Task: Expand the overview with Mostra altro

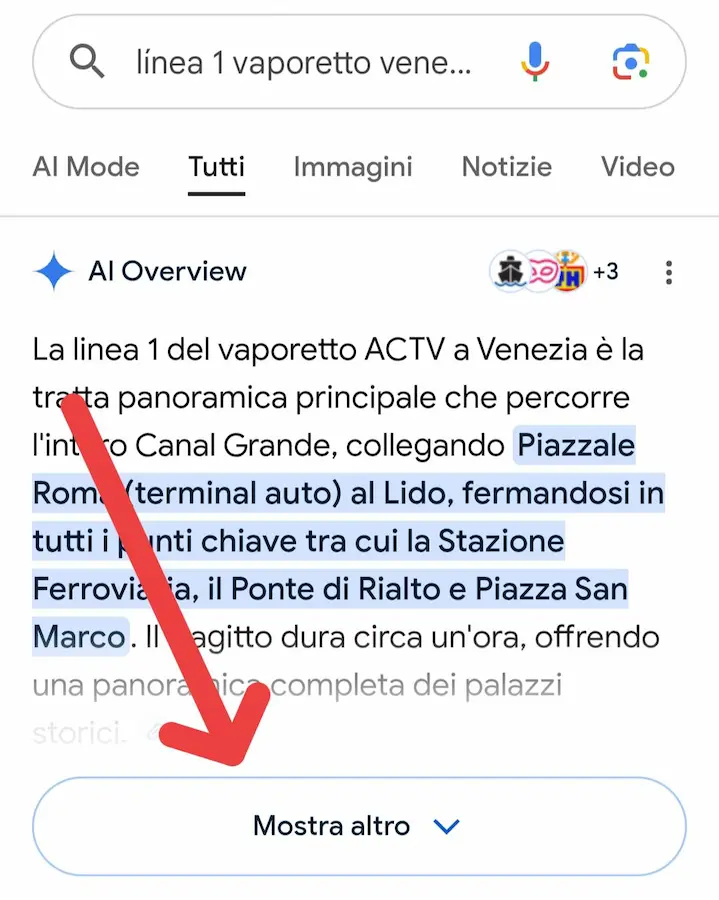Action: tap(359, 826)
